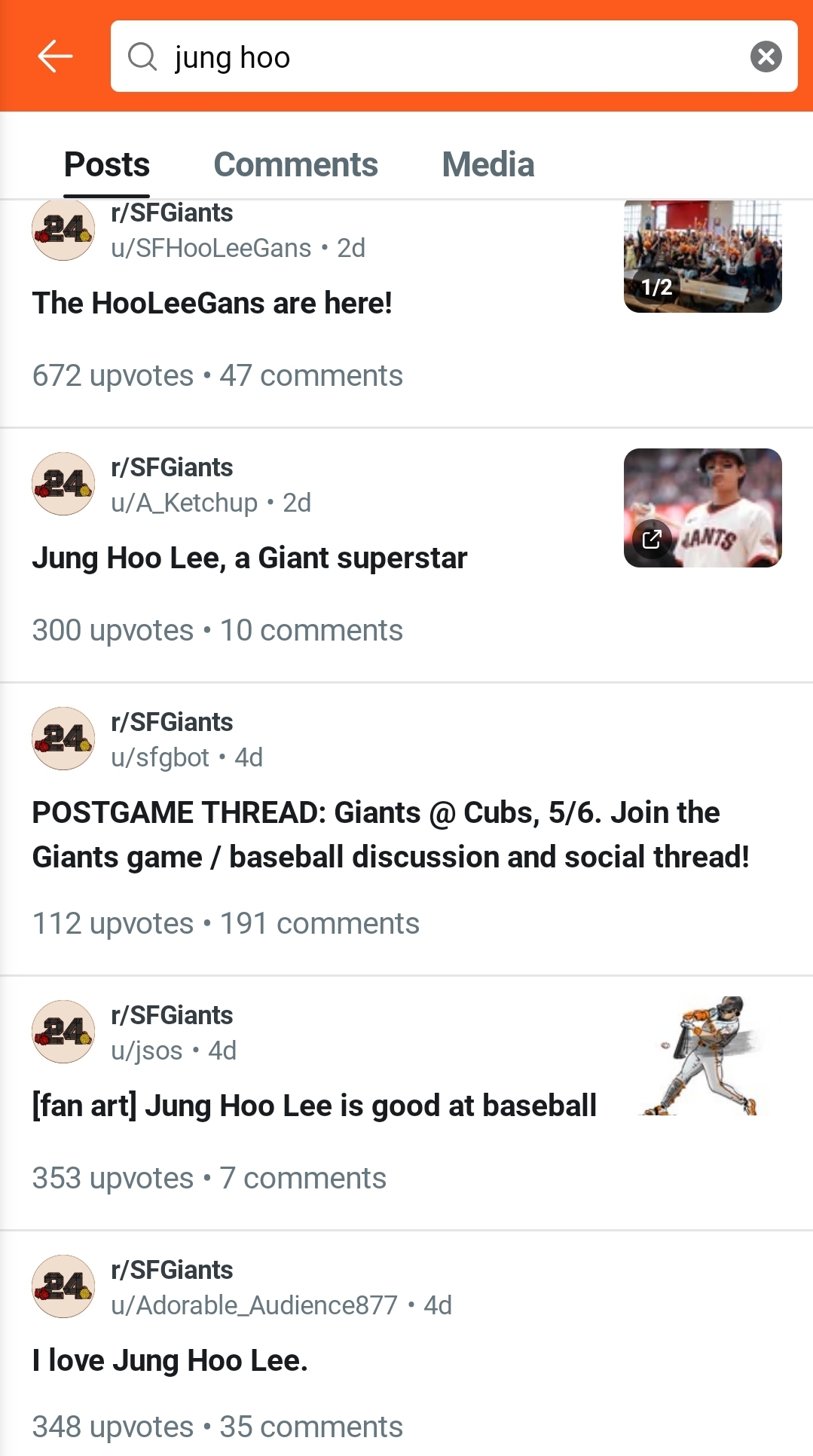
Task: Clear the search text
Action: pyautogui.click(x=766, y=57)
